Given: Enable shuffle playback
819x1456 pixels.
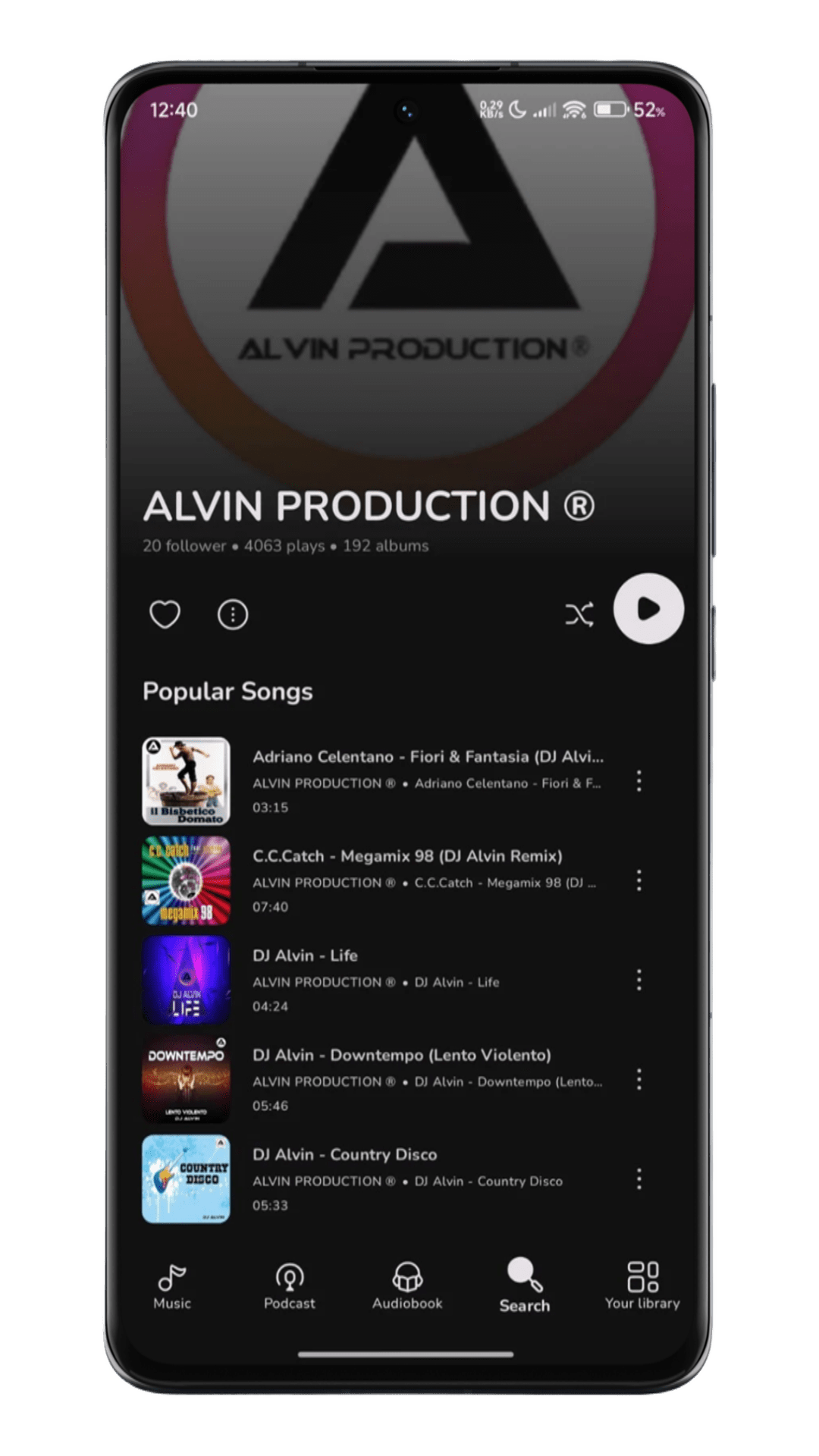Looking at the screenshot, I should pyautogui.click(x=579, y=614).
